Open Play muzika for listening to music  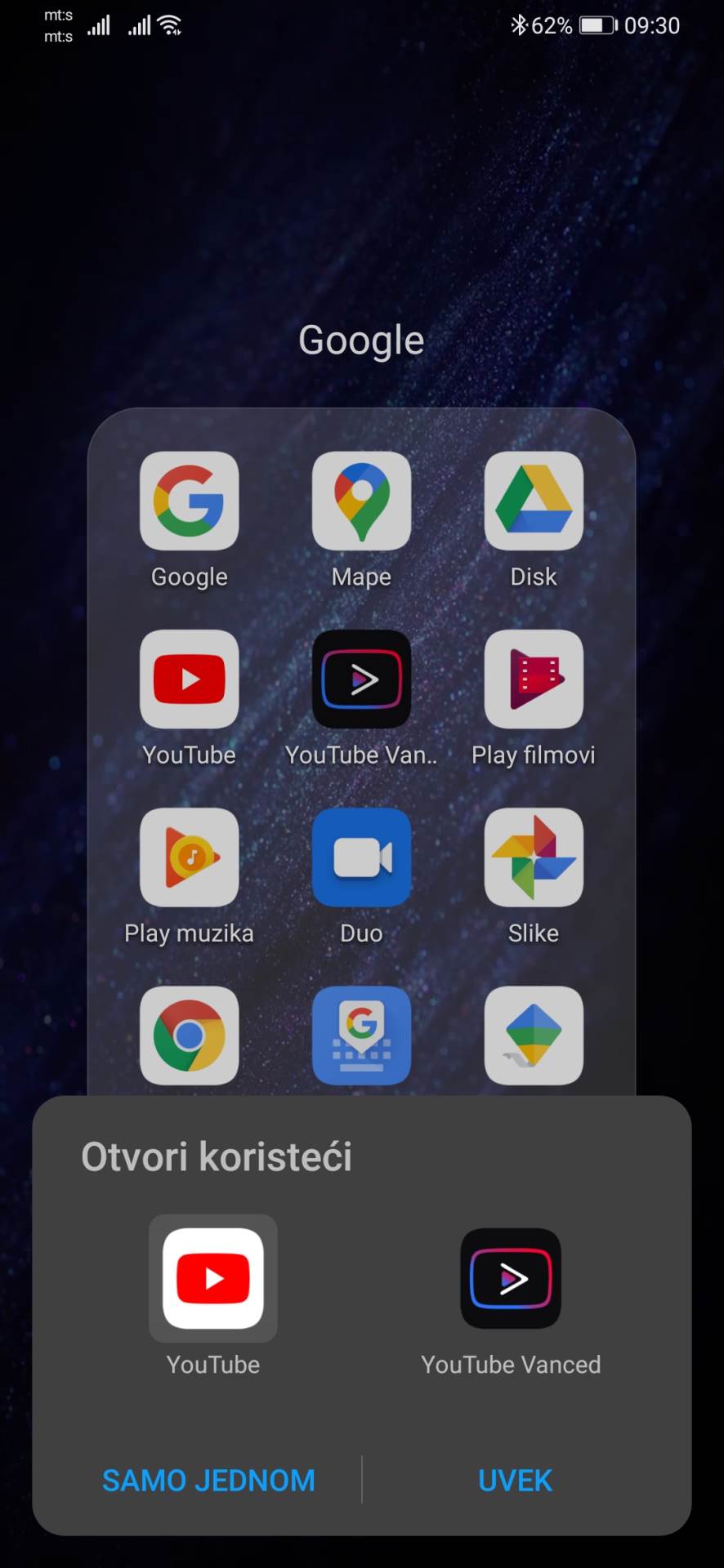189,857
